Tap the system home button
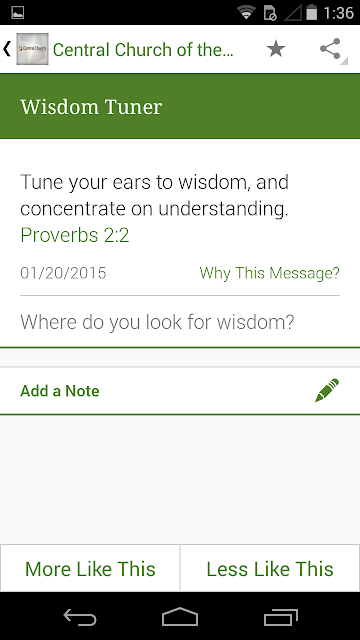Viewport: 360px width, 640px height. tap(180, 616)
